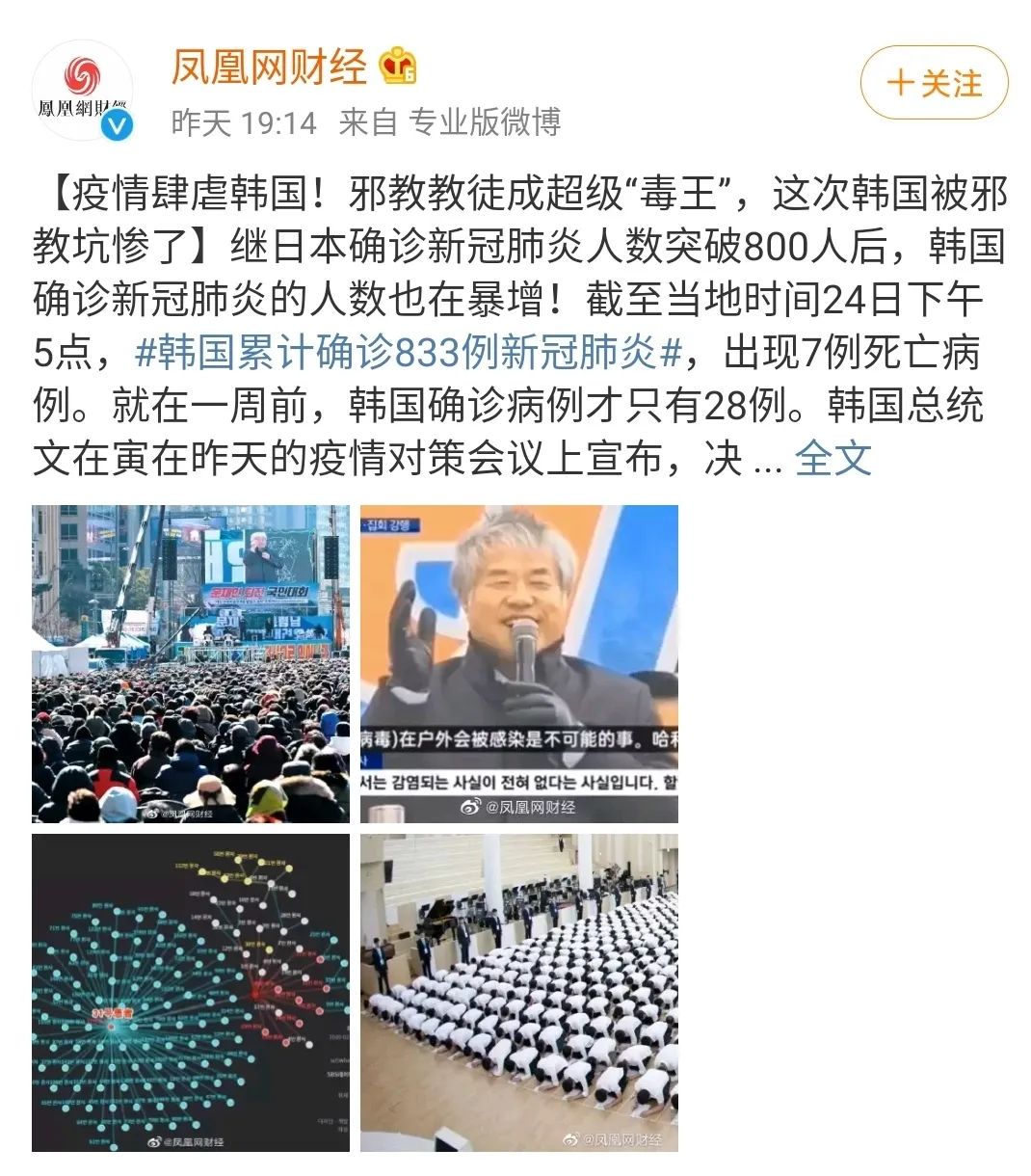
Task: View the photo of kneeling worshippers
Action: [518, 992]
